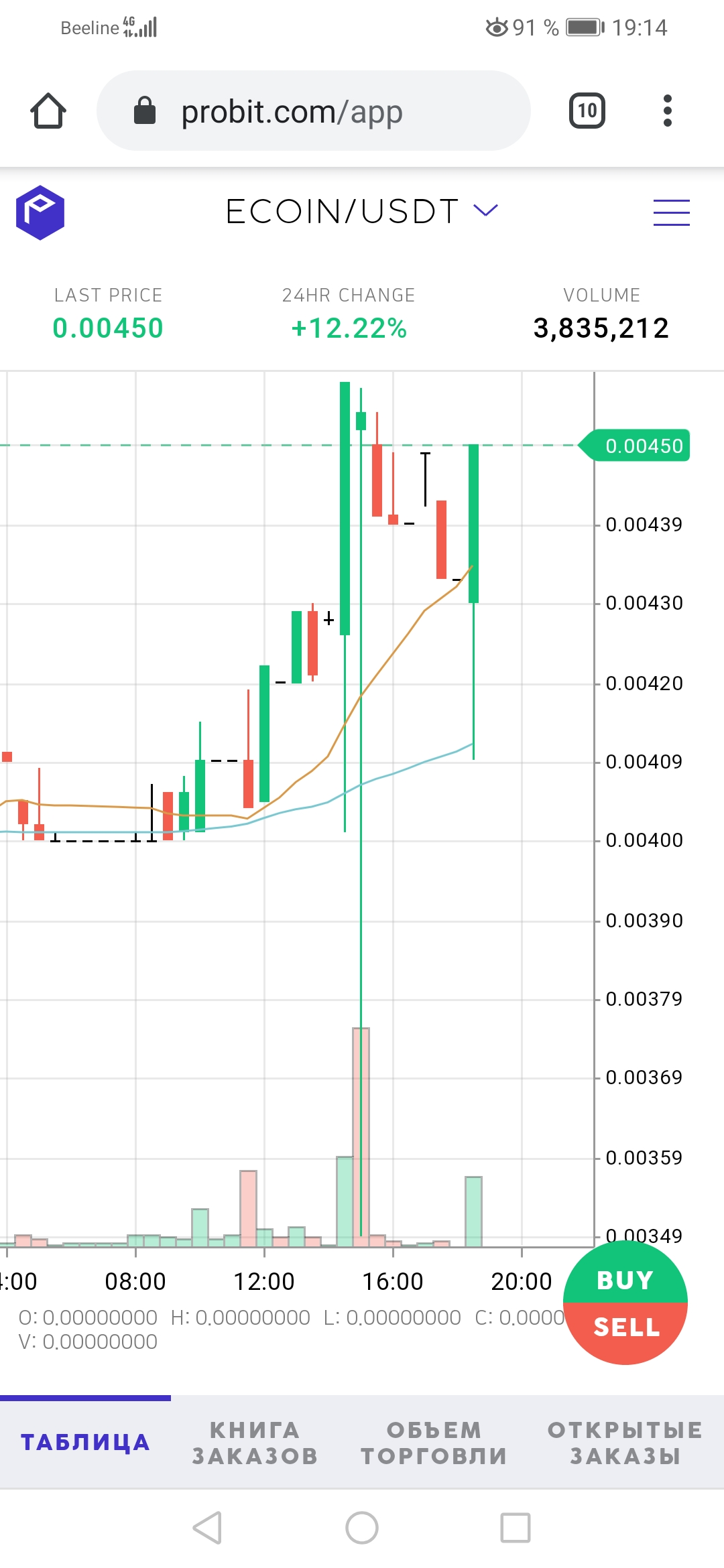Image resolution: width=724 pixels, height=1568 pixels.
Task: Open the ОБЪЕМ ТОРГОВЛИ tab
Action: [x=434, y=1443]
